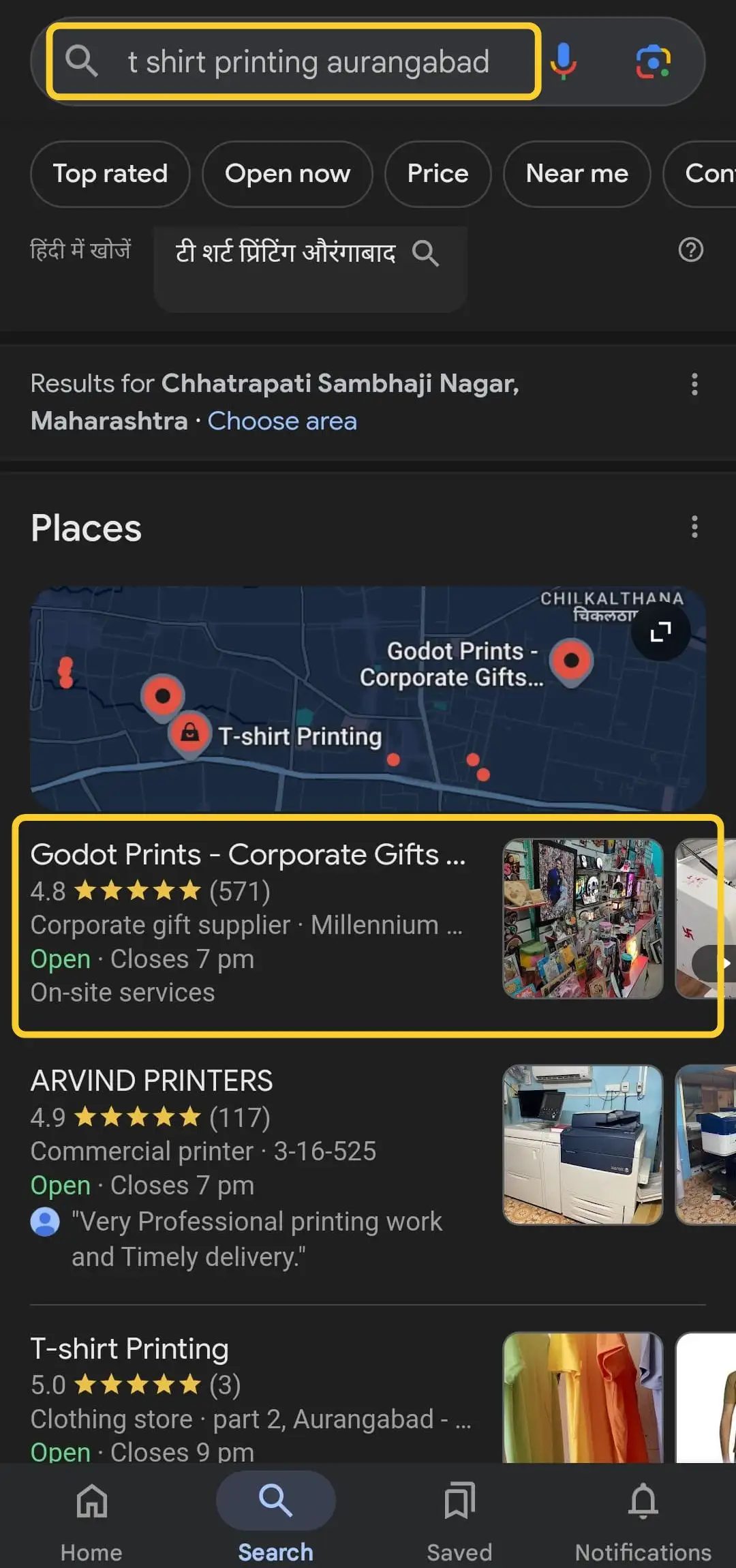Filter results by Open now
Screen dimensions: 736x1568
click(x=287, y=174)
